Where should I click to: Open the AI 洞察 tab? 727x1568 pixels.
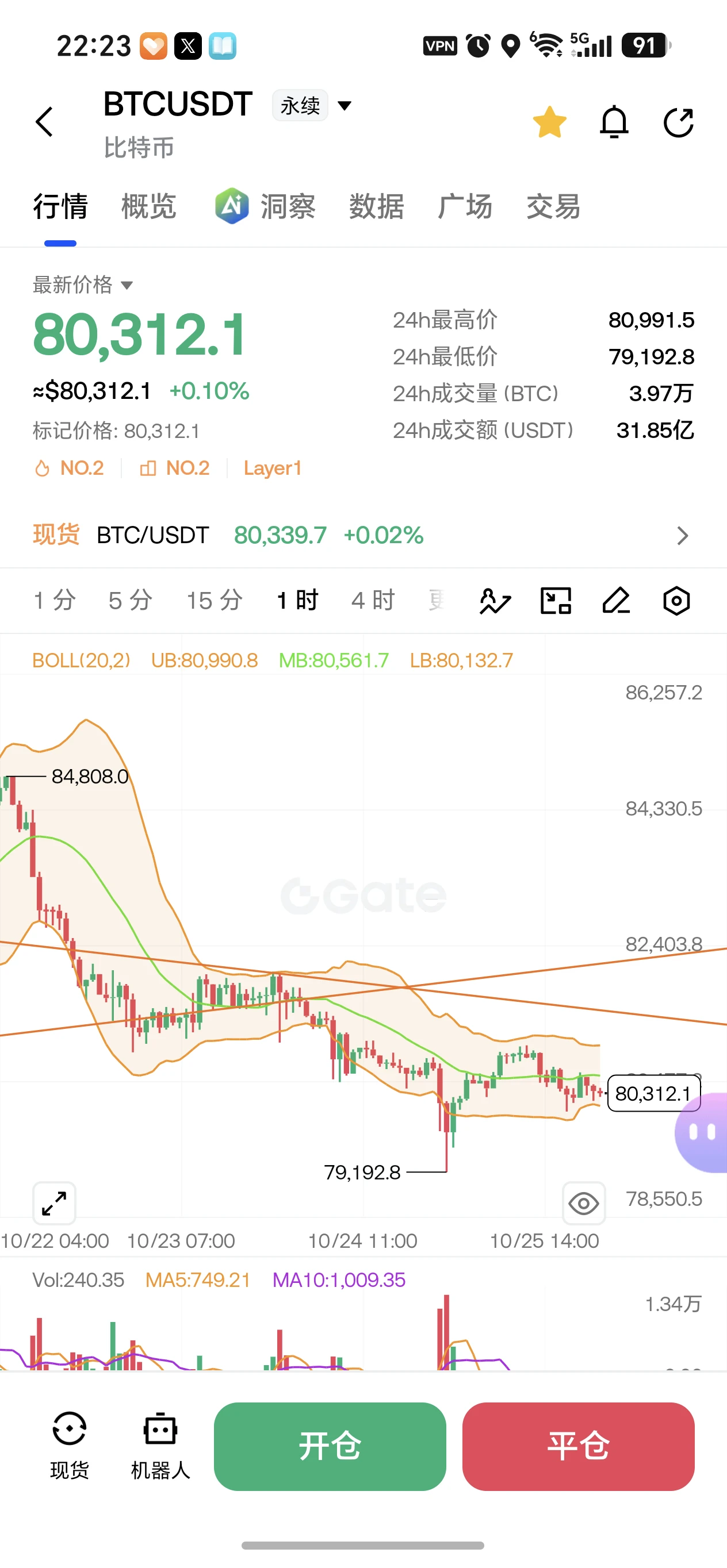click(x=266, y=206)
